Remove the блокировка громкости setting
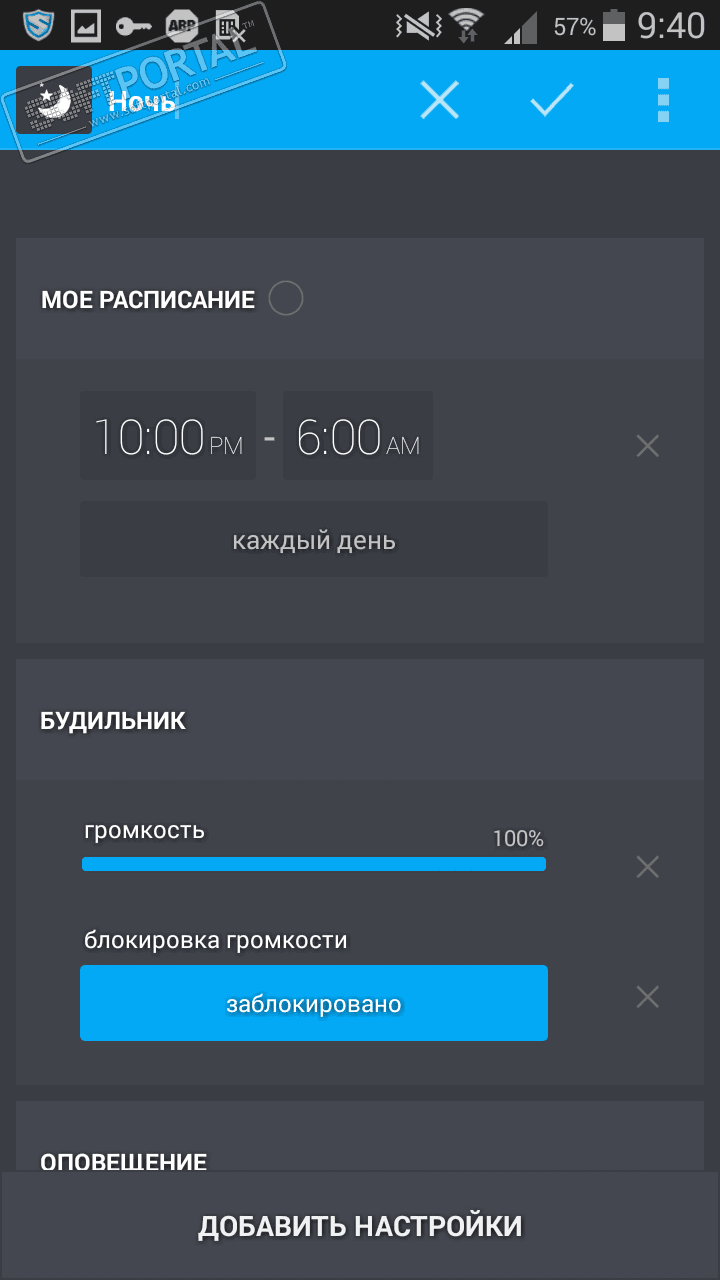The image size is (720, 1280). [648, 997]
